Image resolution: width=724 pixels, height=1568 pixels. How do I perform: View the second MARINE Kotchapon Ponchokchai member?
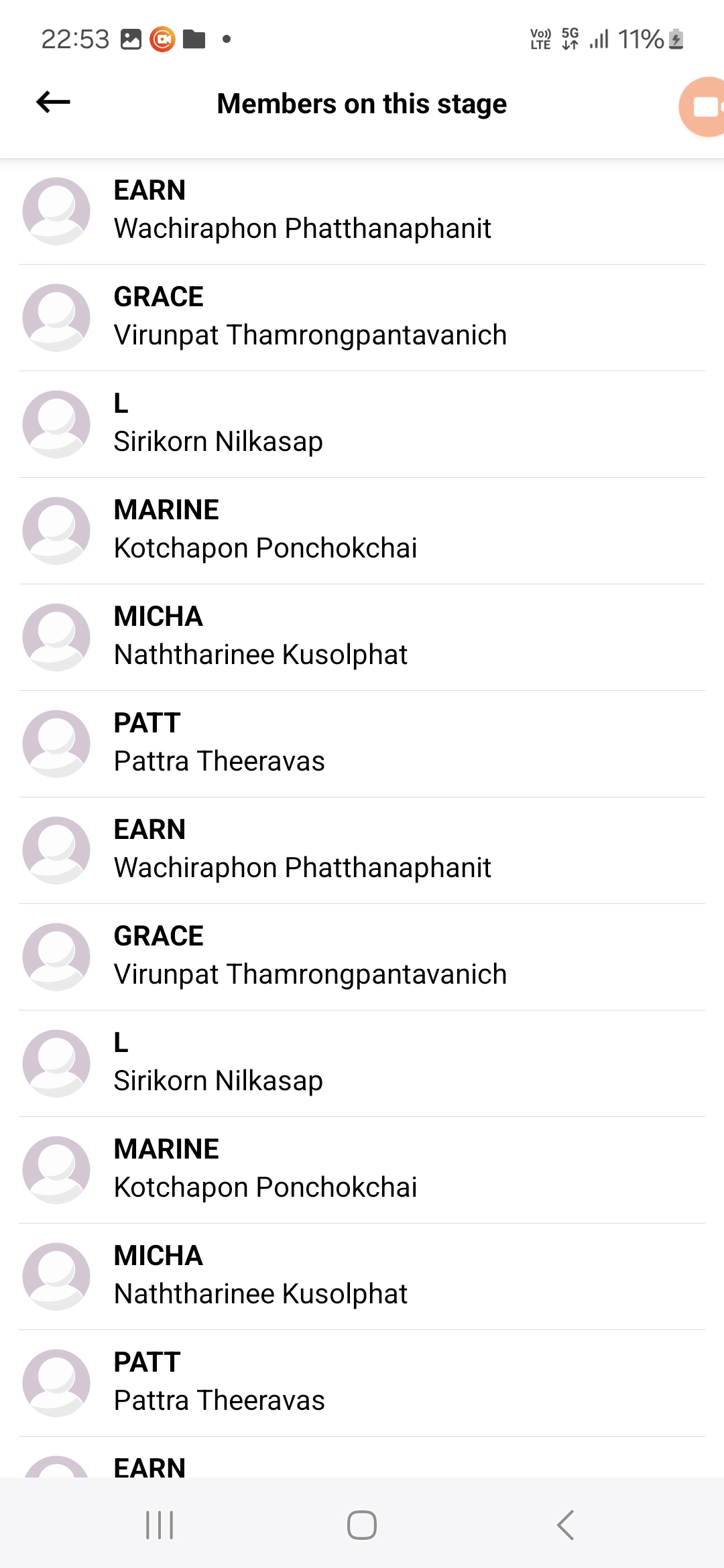pos(362,1169)
